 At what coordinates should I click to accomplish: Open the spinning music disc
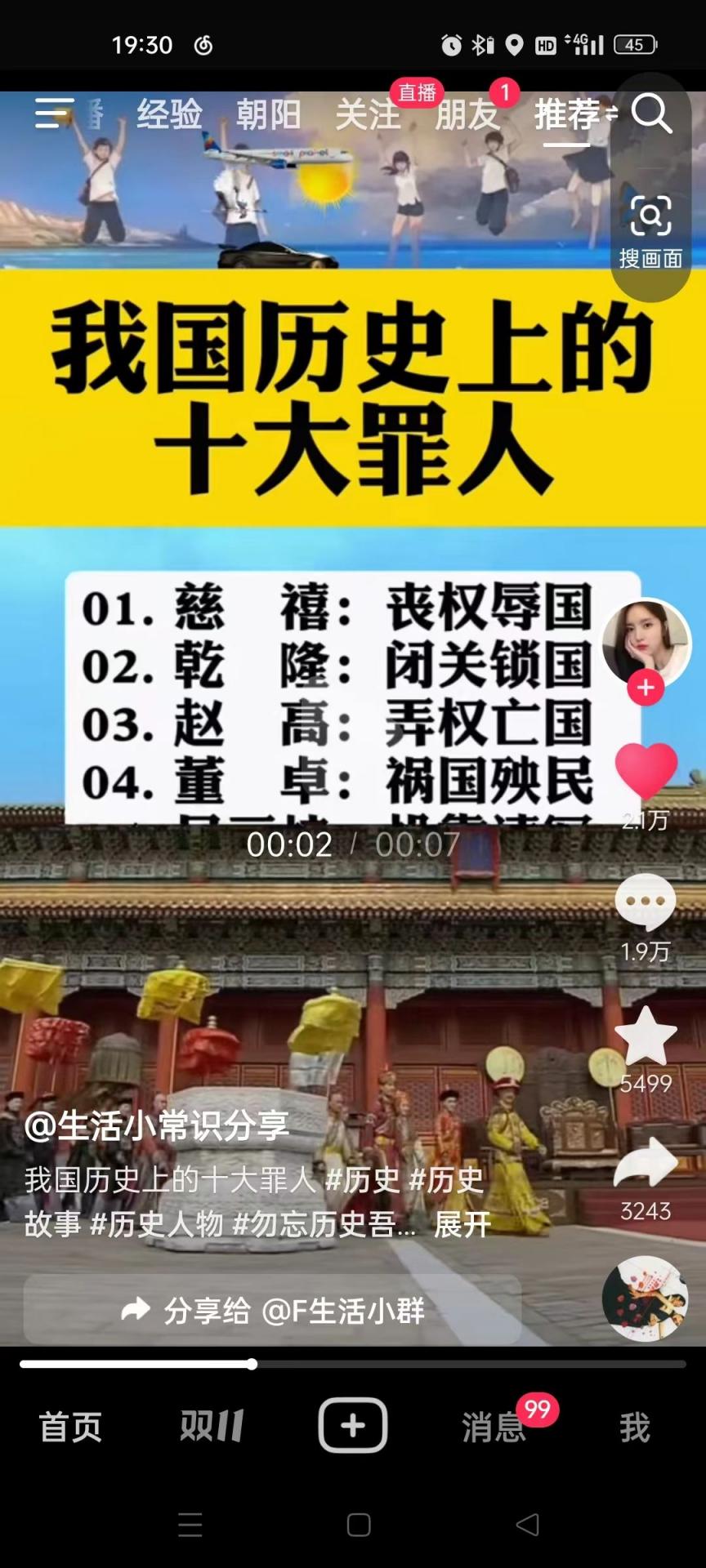(646, 1298)
